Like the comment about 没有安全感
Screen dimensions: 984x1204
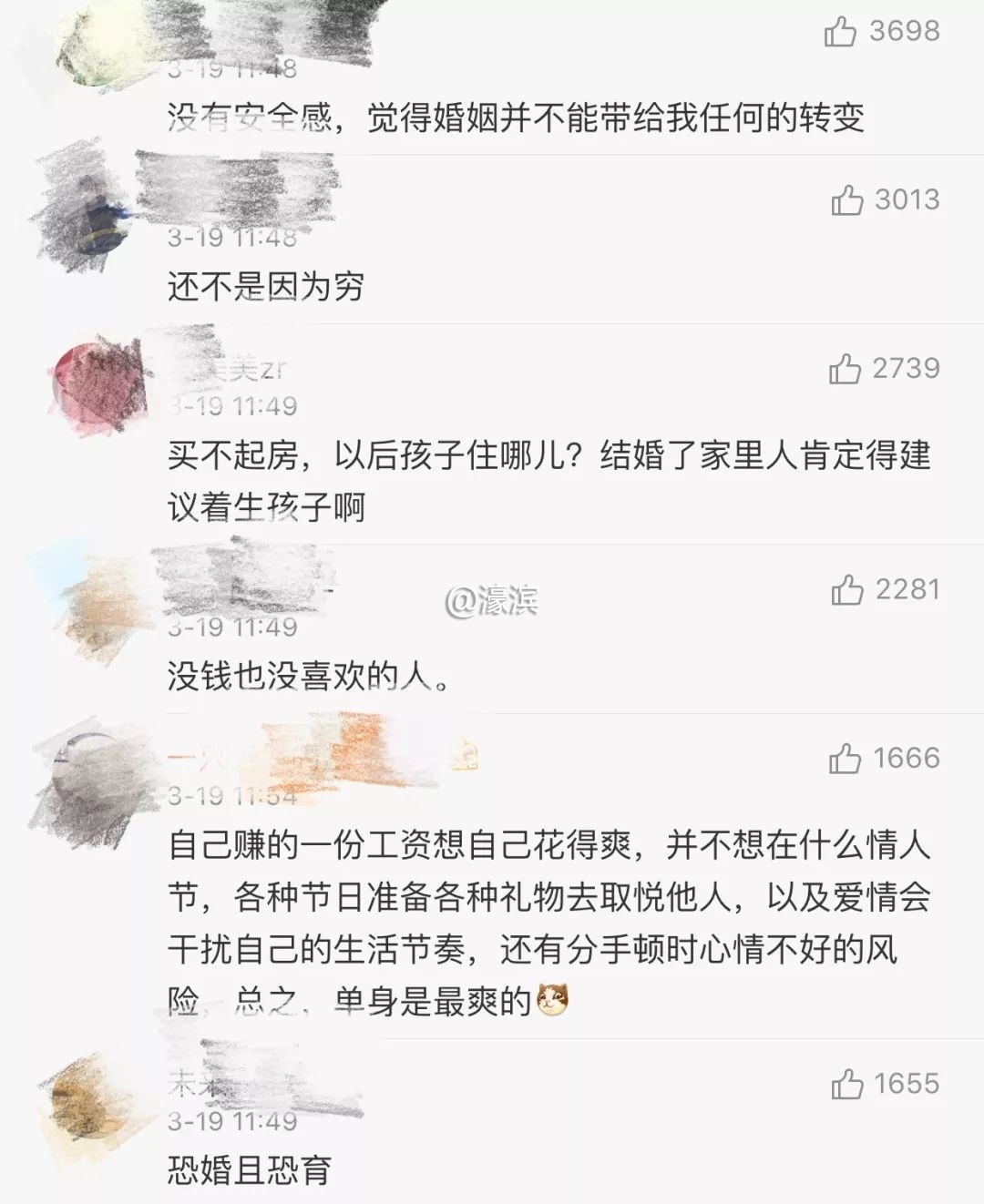[840, 33]
